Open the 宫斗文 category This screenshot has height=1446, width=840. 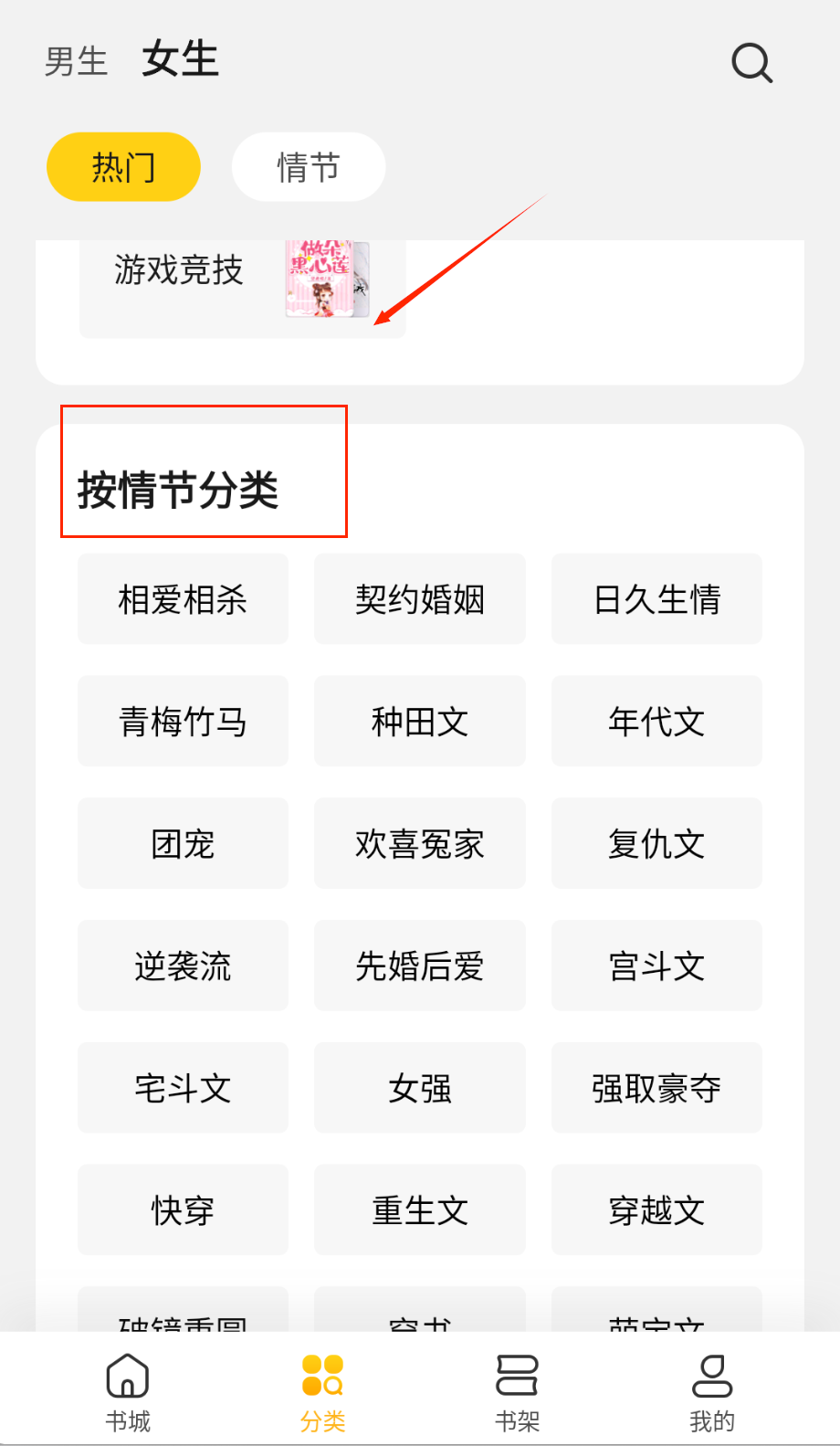point(656,966)
